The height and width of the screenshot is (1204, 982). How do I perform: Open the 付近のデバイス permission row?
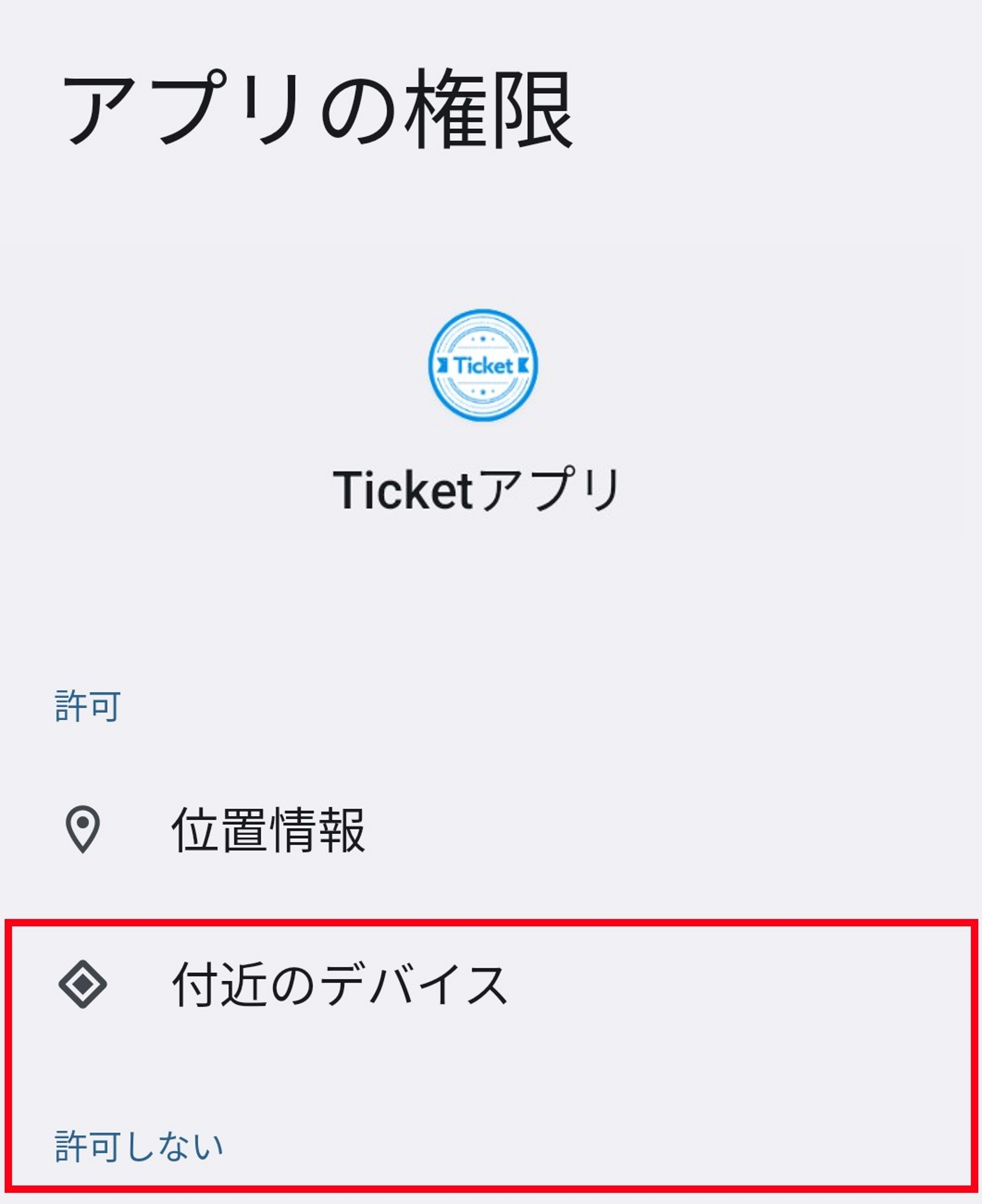tap(339, 985)
